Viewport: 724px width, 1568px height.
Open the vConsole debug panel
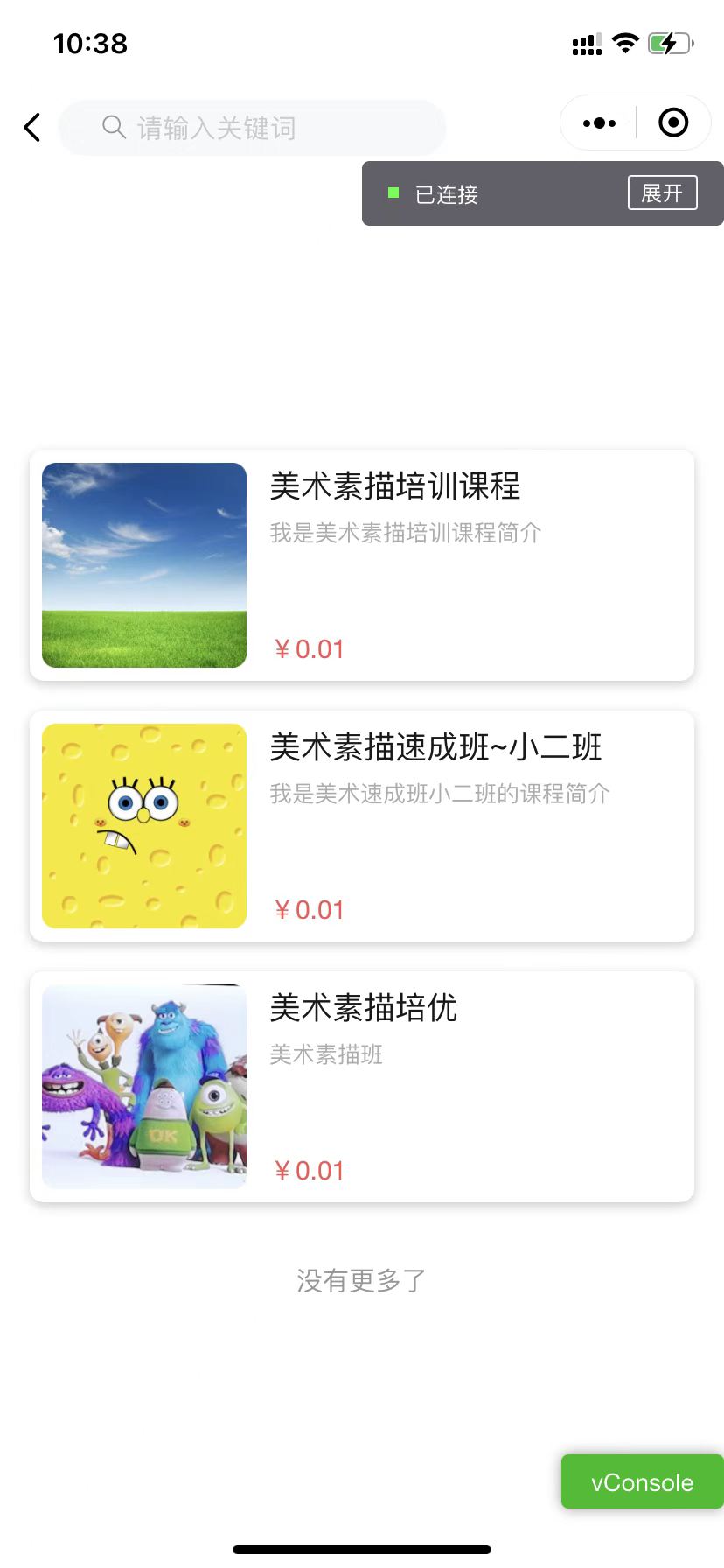click(x=641, y=1481)
